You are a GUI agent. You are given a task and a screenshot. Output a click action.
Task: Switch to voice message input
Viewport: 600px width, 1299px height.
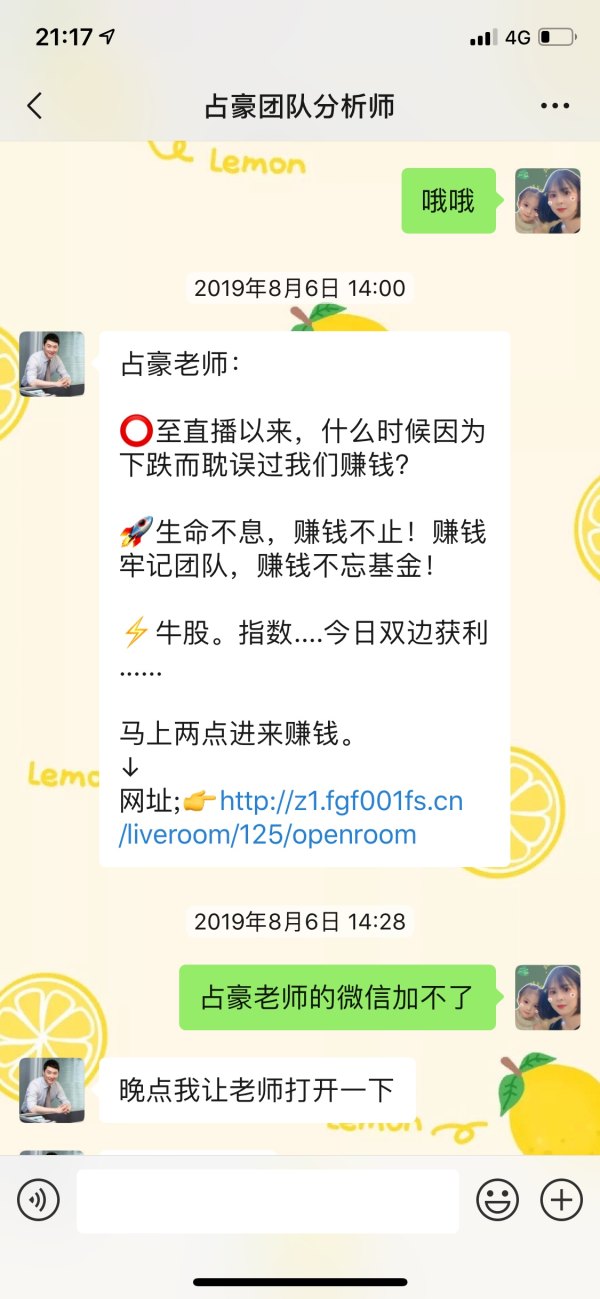pyautogui.click(x=38, y=1199)
